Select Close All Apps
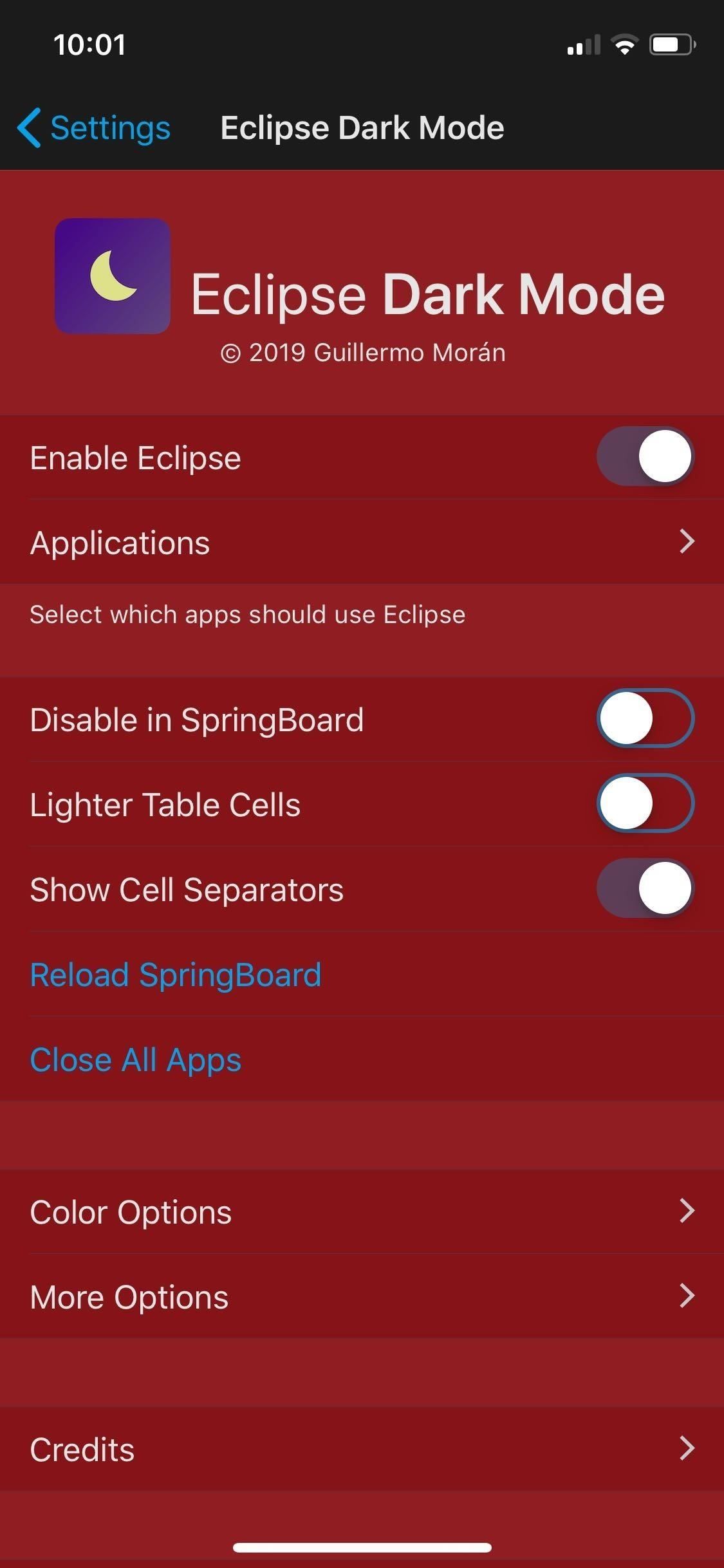724x1568 pixels. coord(136,1059)
